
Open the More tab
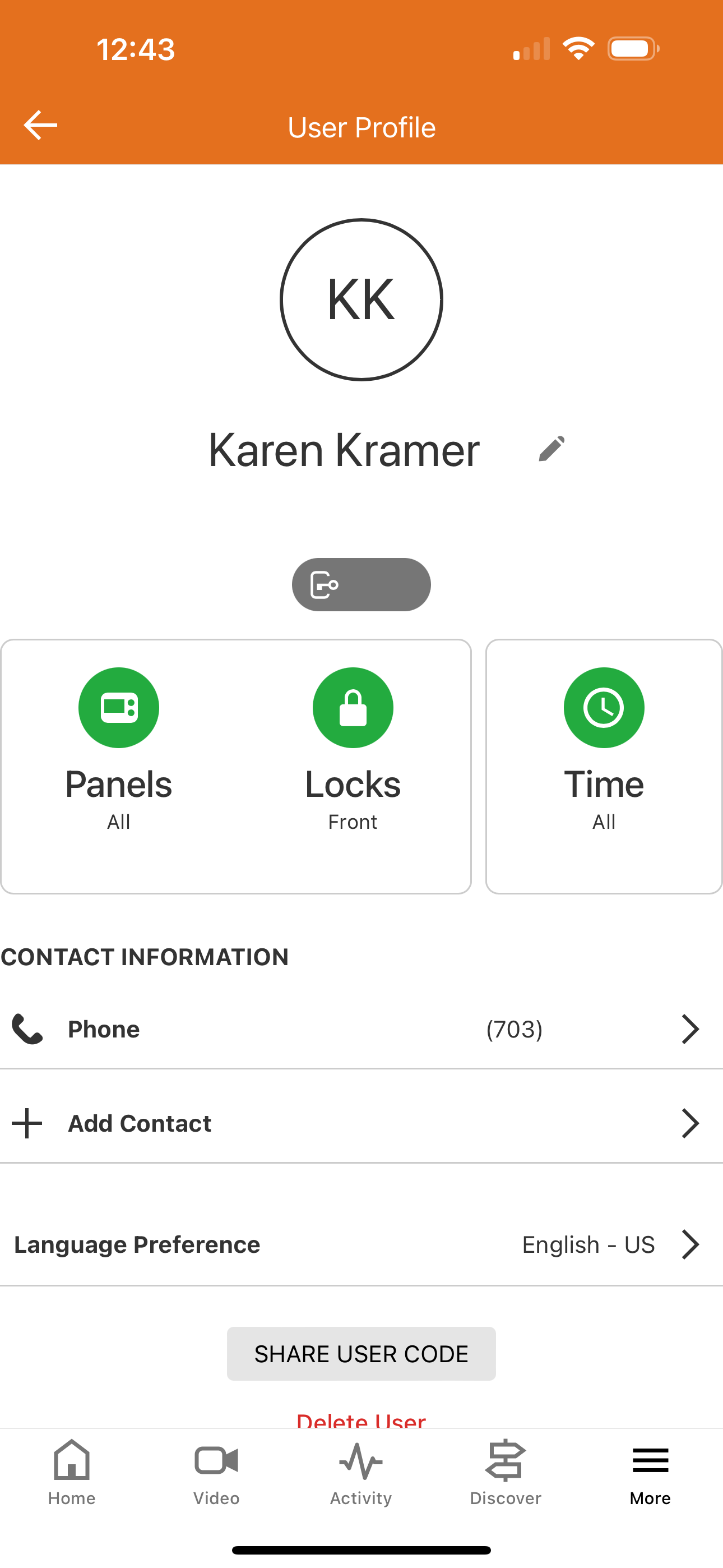650,1471
